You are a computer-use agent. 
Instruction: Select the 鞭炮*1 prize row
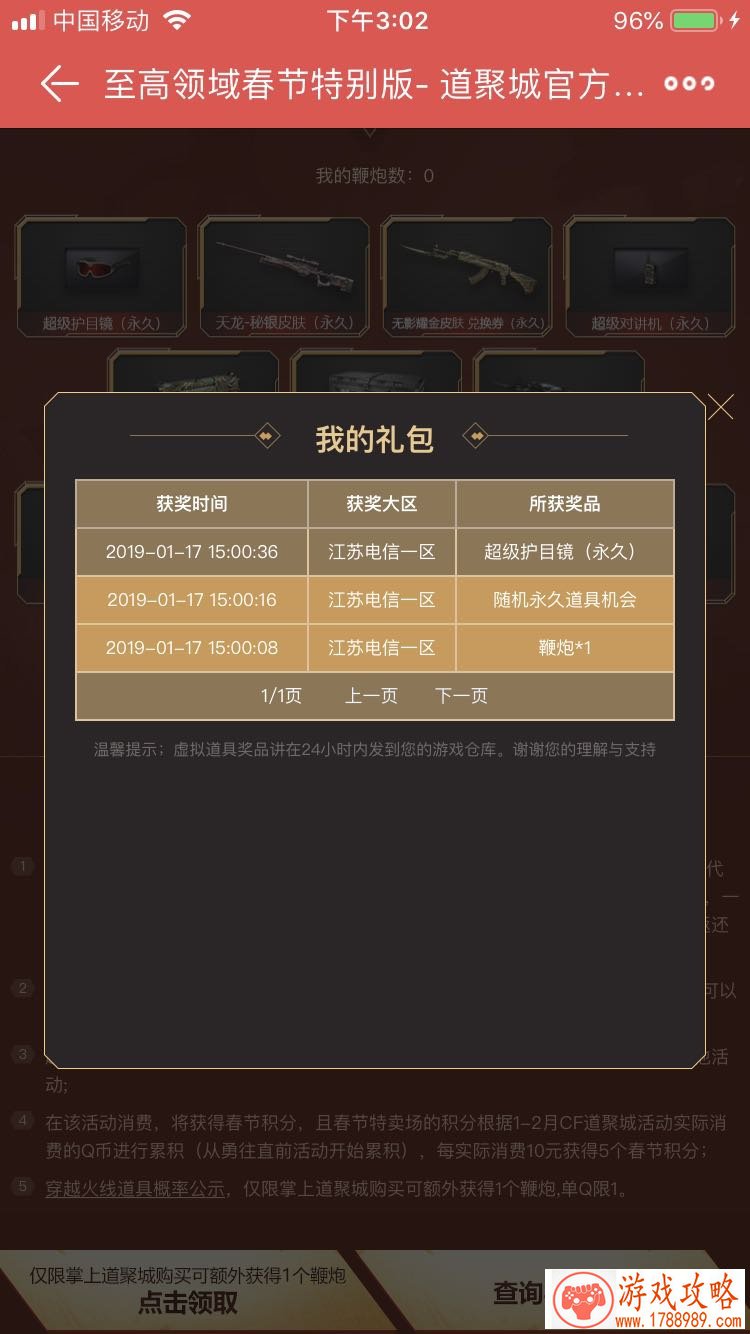(564, 648)
